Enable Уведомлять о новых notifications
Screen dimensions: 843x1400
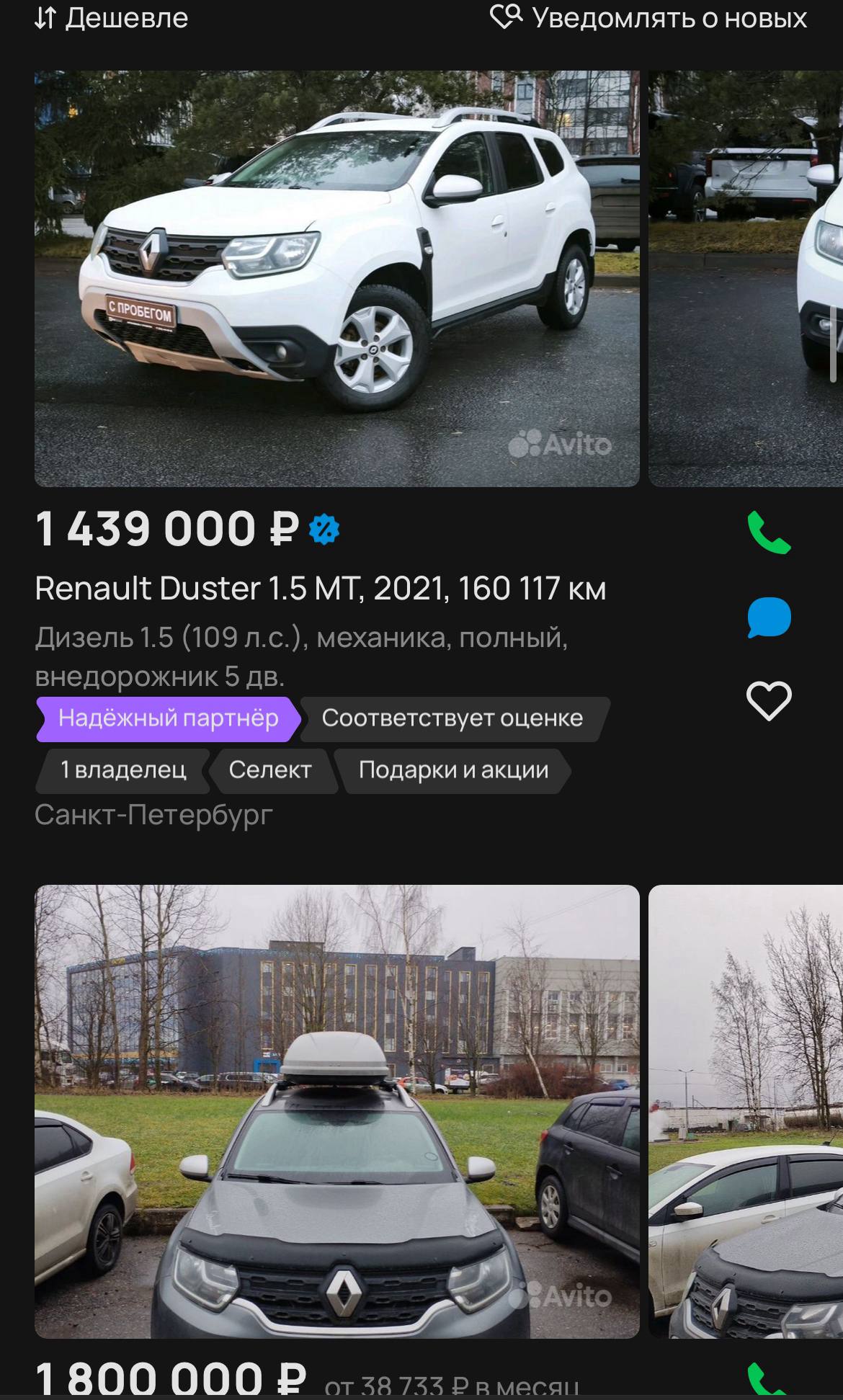click(648, 18)
